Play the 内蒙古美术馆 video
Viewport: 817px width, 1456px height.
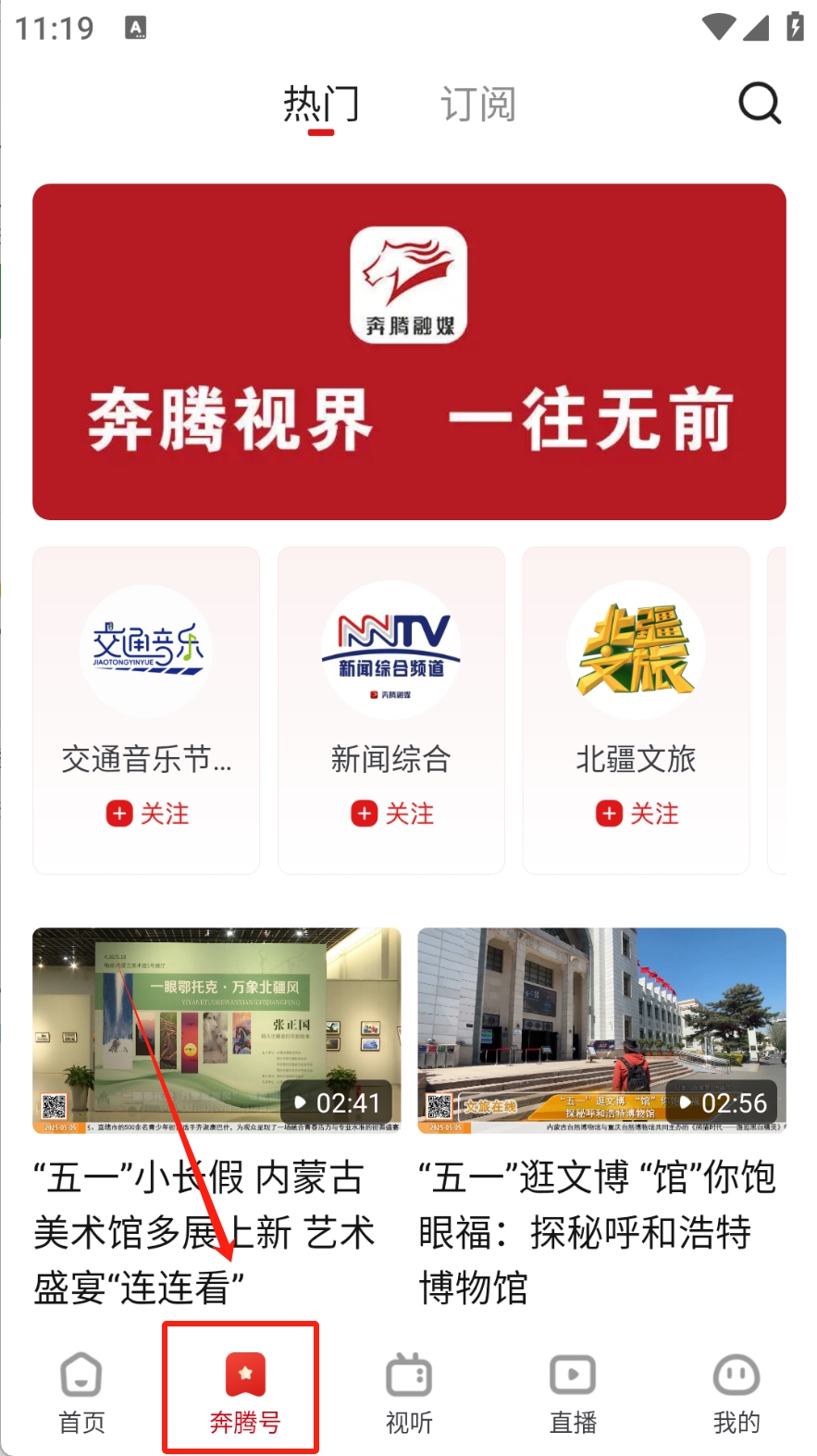point(217,1030)
